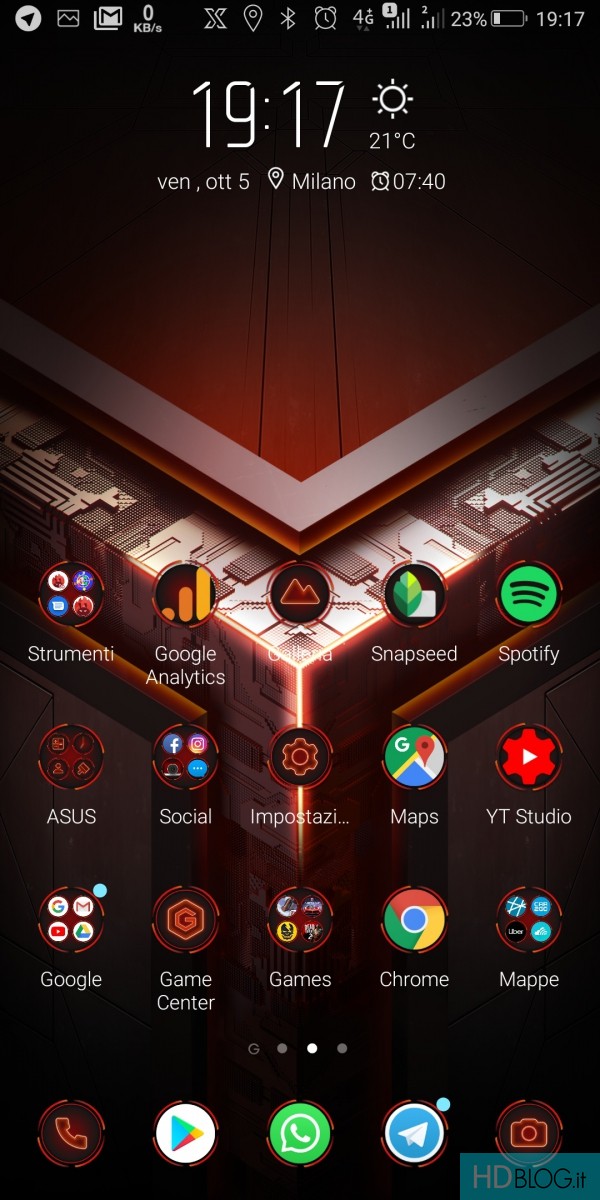Screen dimensions: 600x1200
Task: Open the Mappe folder
Action: click(528, 920)
